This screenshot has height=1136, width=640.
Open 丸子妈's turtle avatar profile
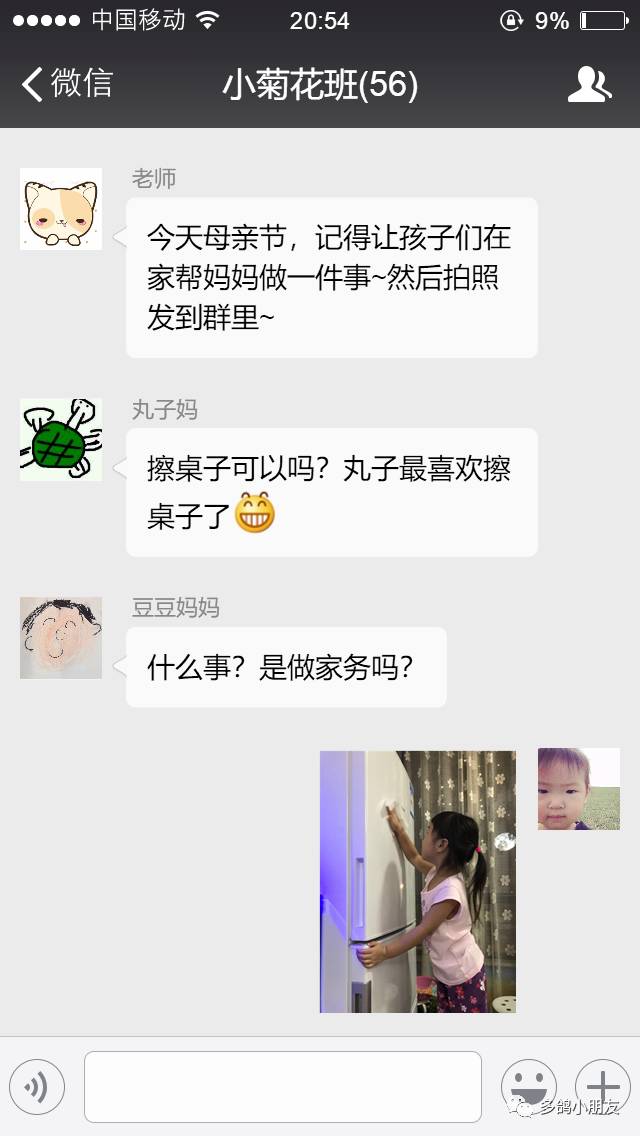coord(61,440)
